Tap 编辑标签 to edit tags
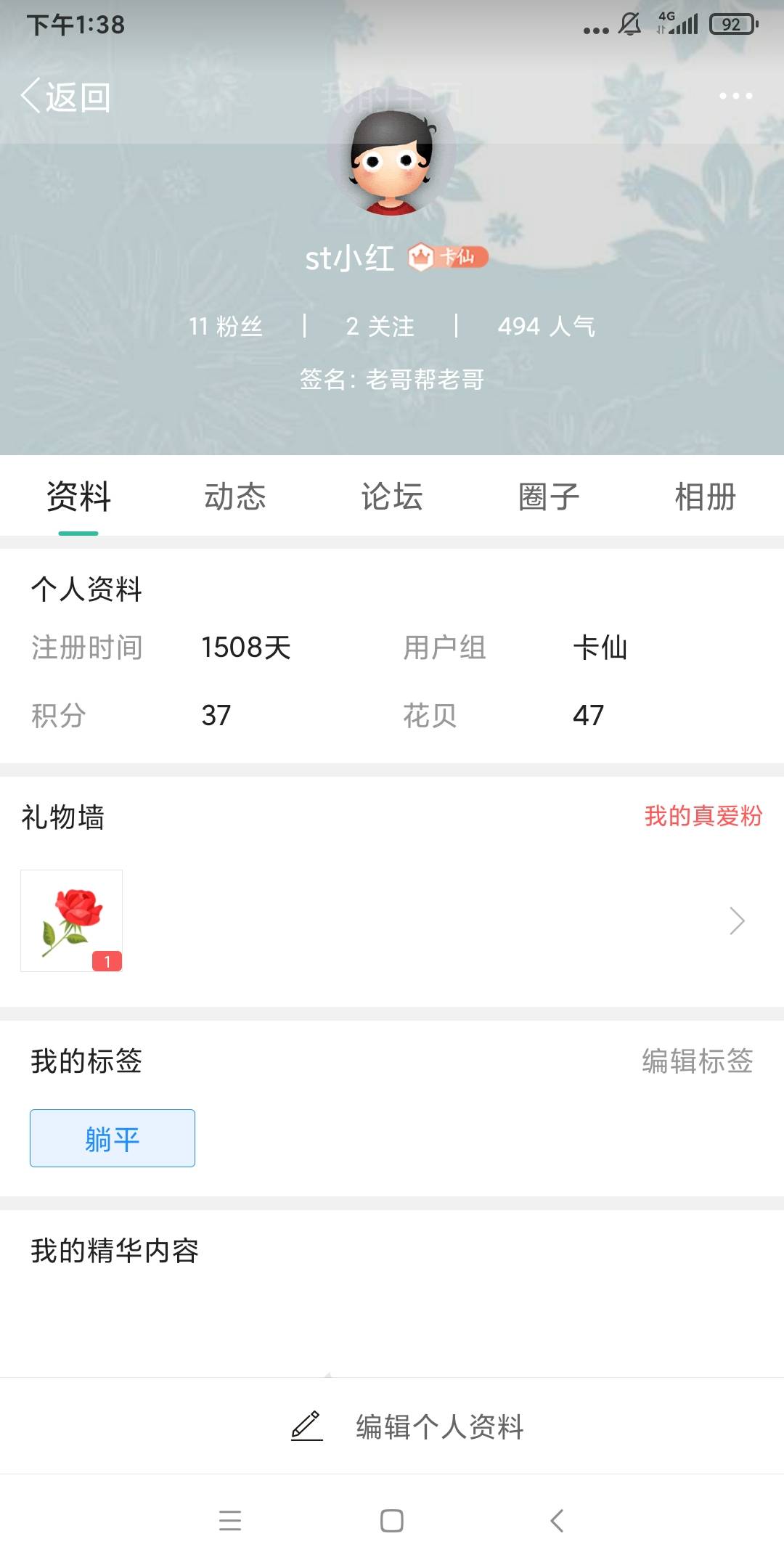This screenshot has height=1568, width=784. 698,1061
